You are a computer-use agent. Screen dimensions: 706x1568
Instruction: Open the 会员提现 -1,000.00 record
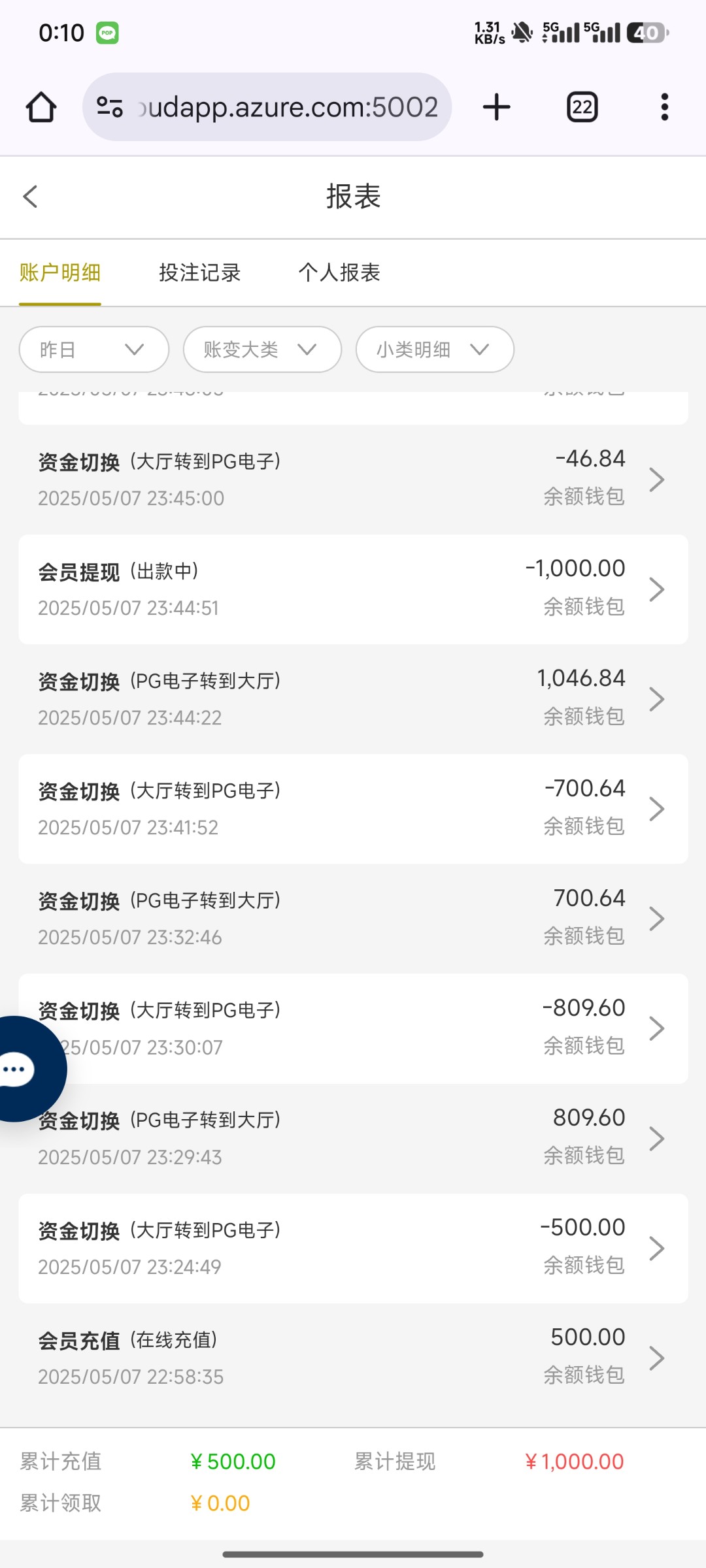click(353, 589)
